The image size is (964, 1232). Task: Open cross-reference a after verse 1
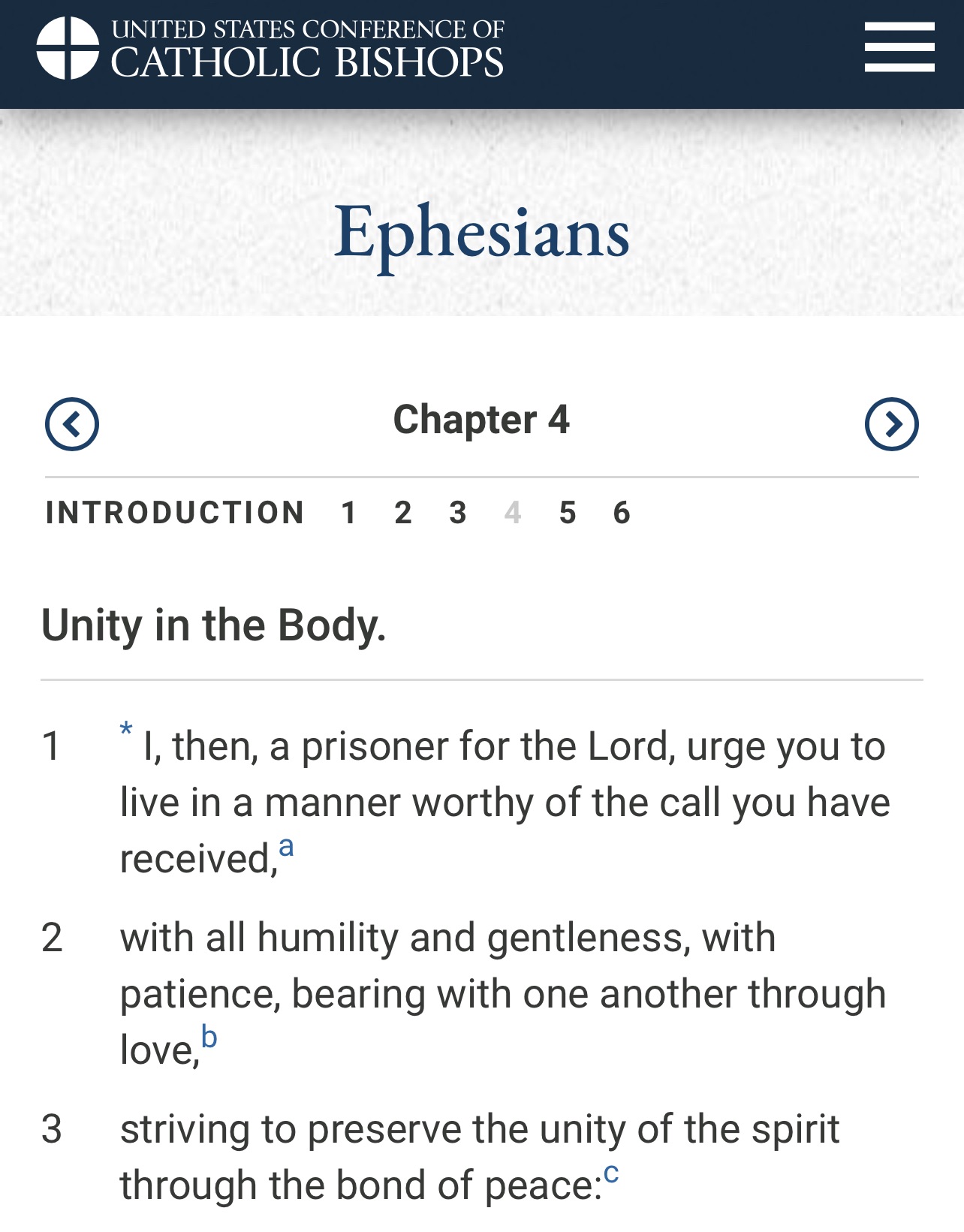(x=286, y=847)
